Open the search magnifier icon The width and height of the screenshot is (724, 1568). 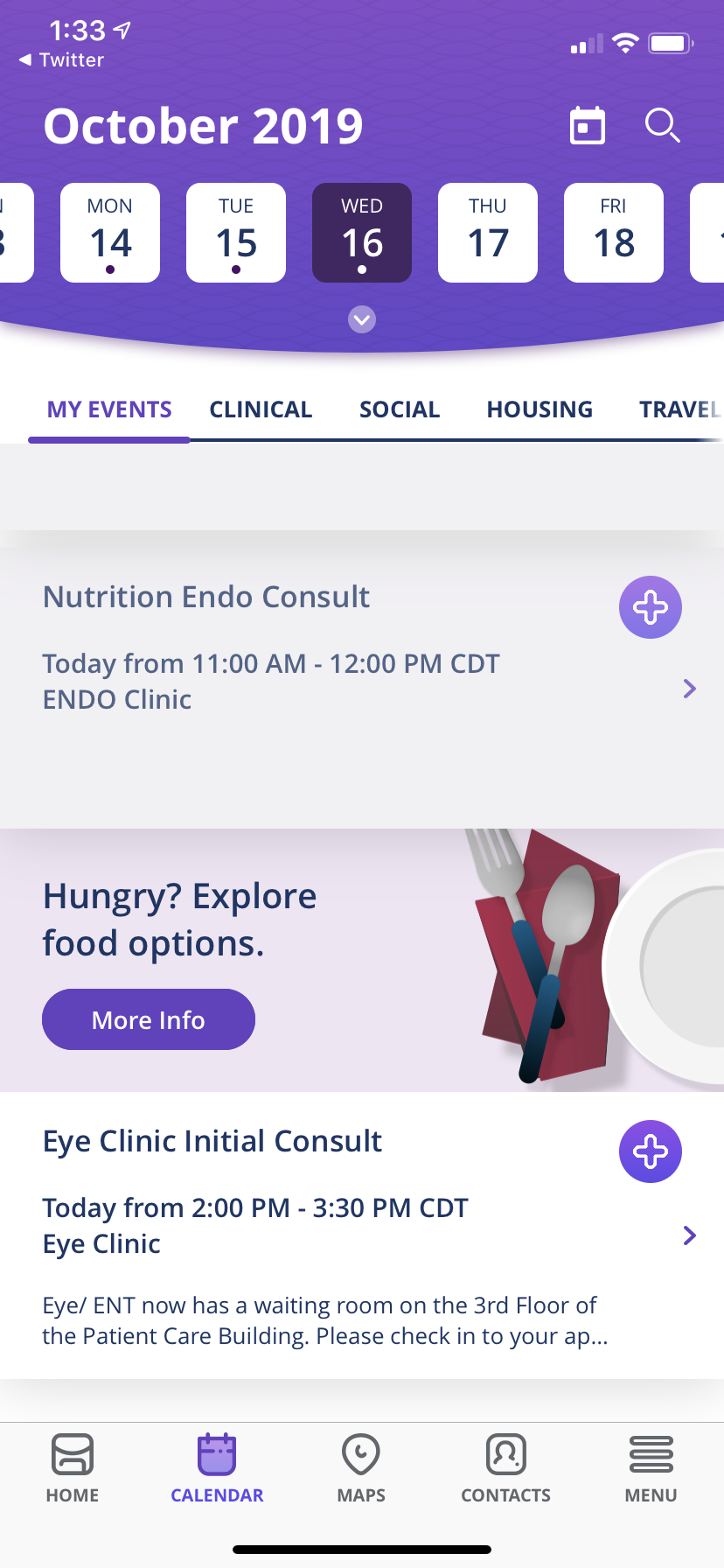click(x=662, y=126)
